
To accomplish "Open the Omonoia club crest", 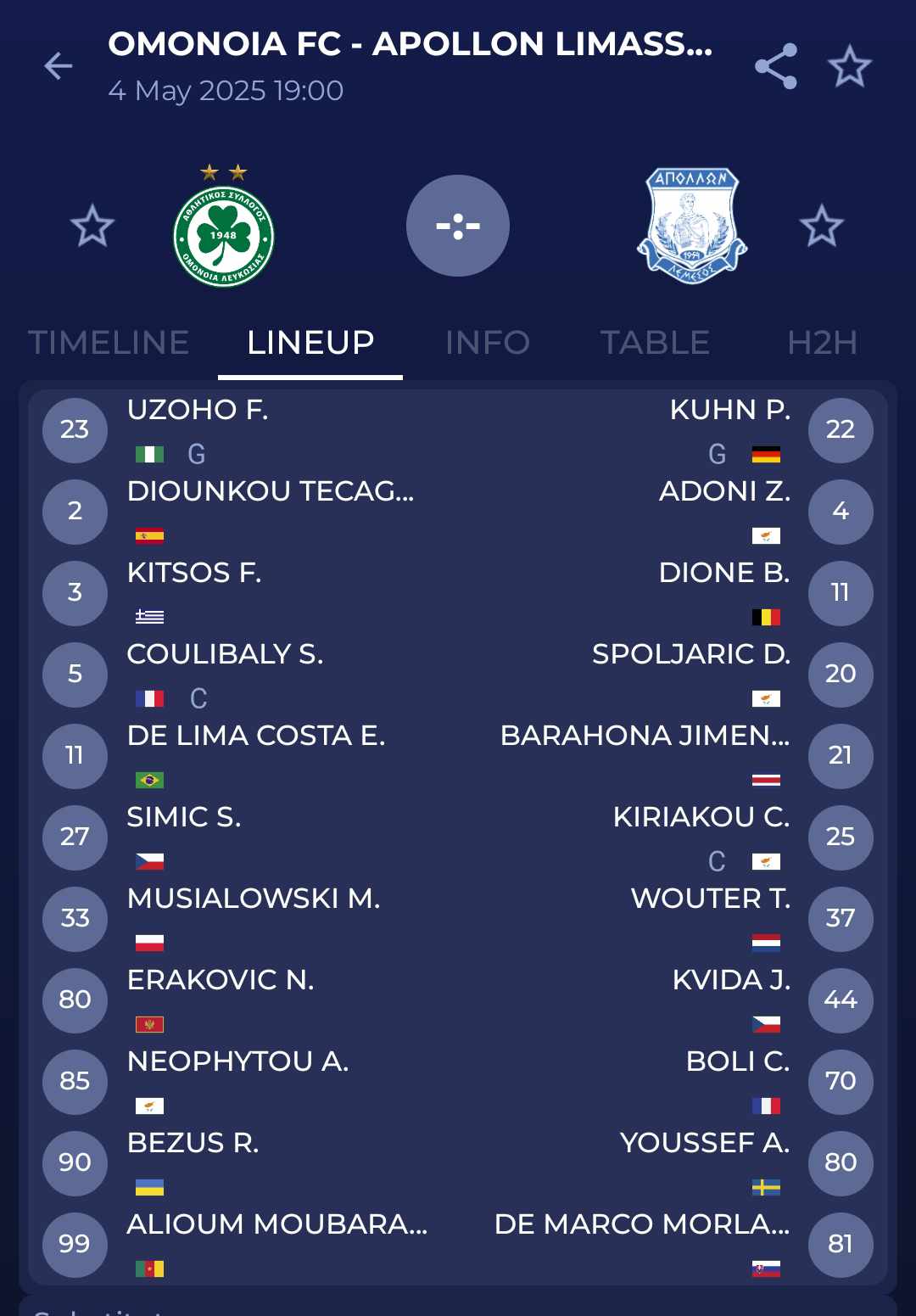I will [x=224, y=235].
